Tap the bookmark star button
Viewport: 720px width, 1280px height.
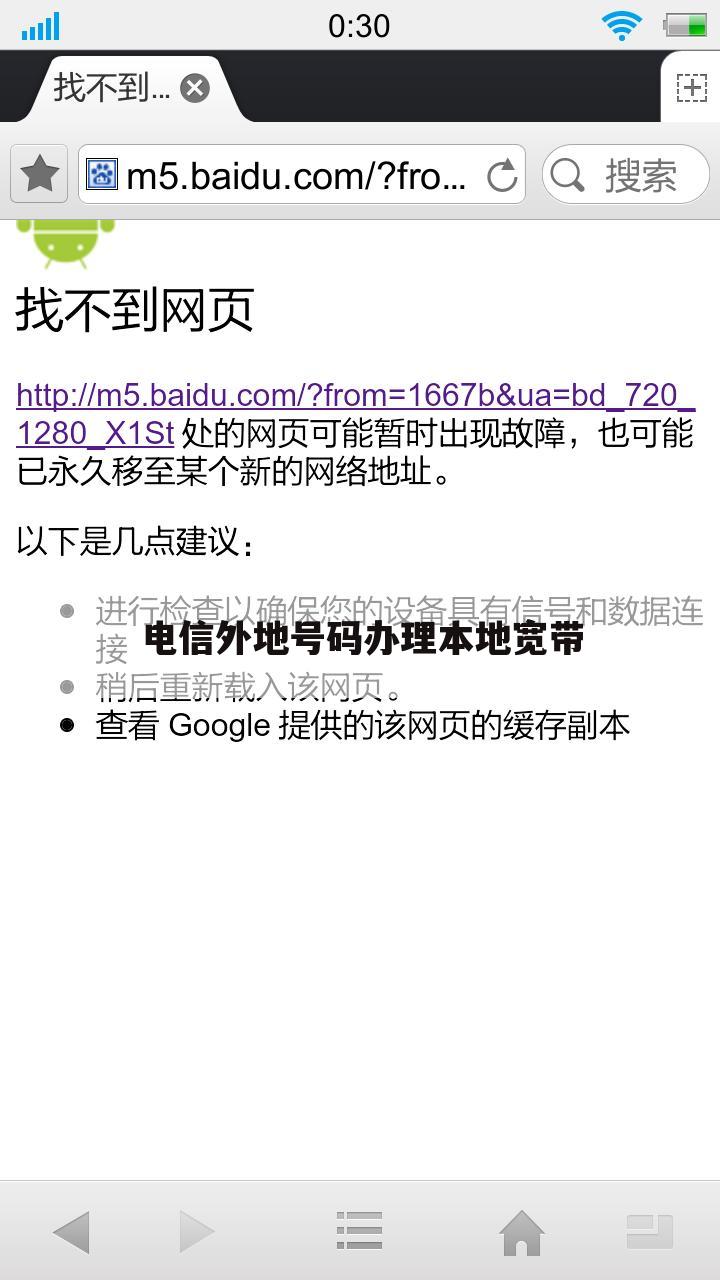coord(39,174)
